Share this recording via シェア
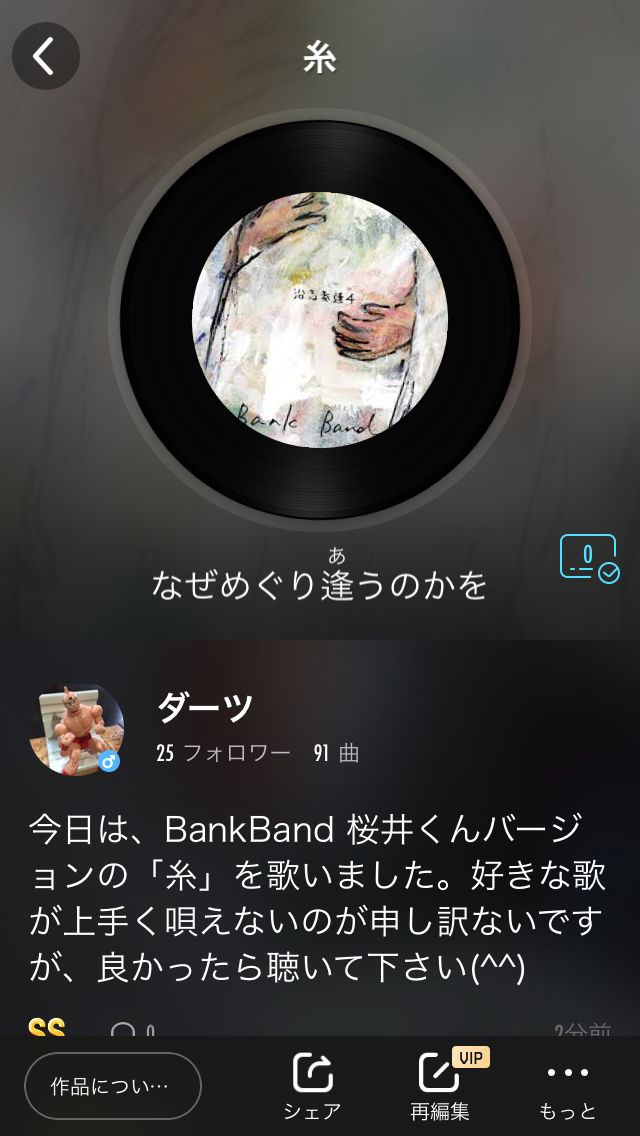The image size is (640, 1136). (x=313, y=1085)
